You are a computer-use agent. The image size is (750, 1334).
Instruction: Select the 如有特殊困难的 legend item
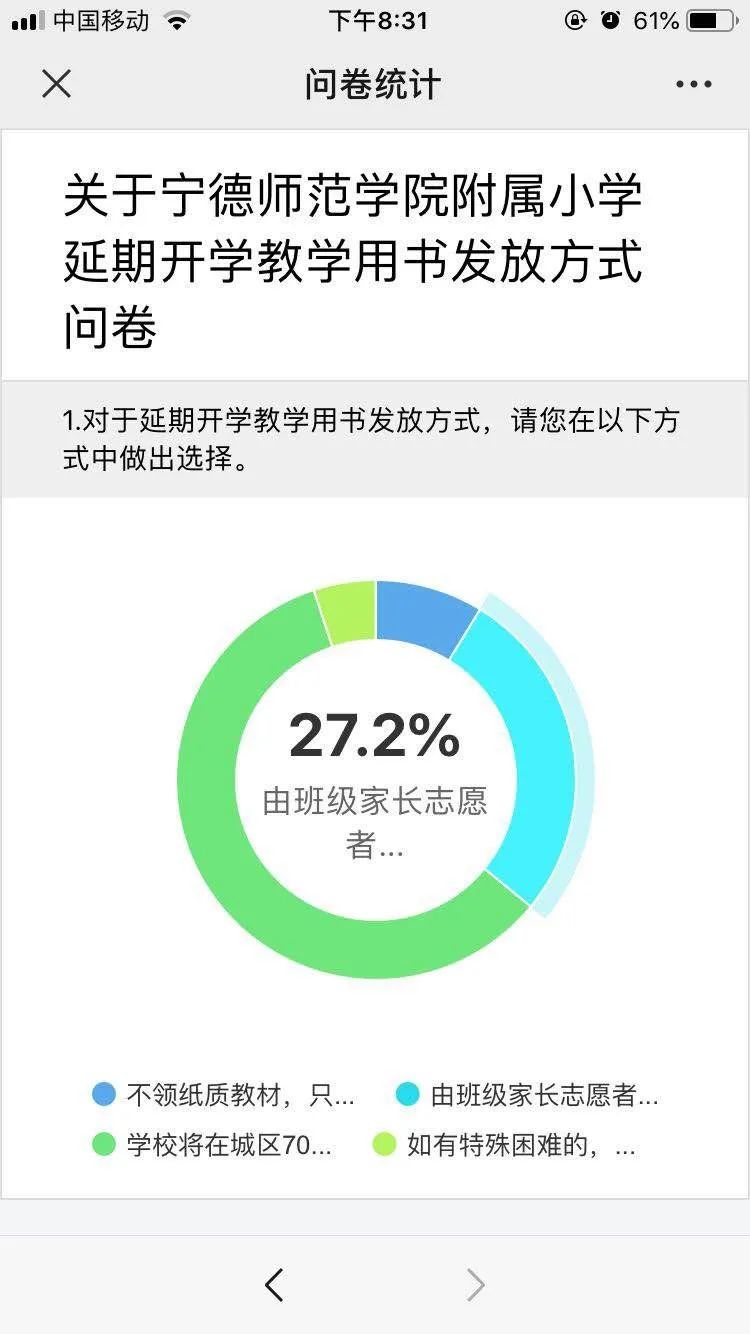[504, 1145]
